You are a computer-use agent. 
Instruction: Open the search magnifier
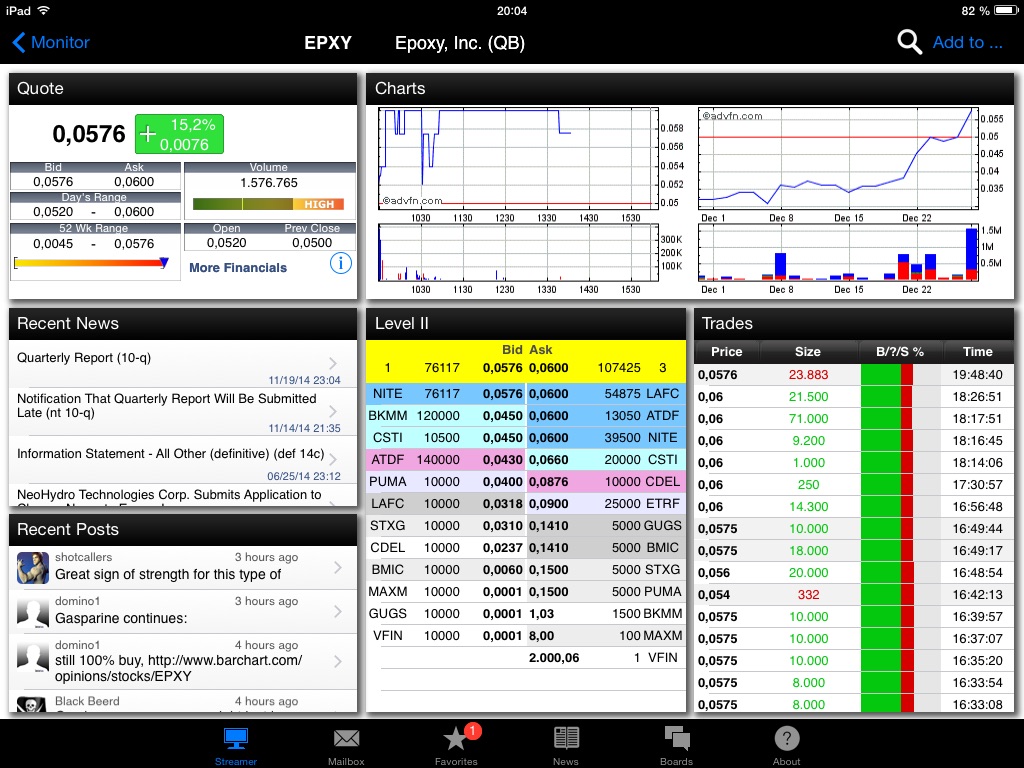pyautogui.click(x=909, y=42)
